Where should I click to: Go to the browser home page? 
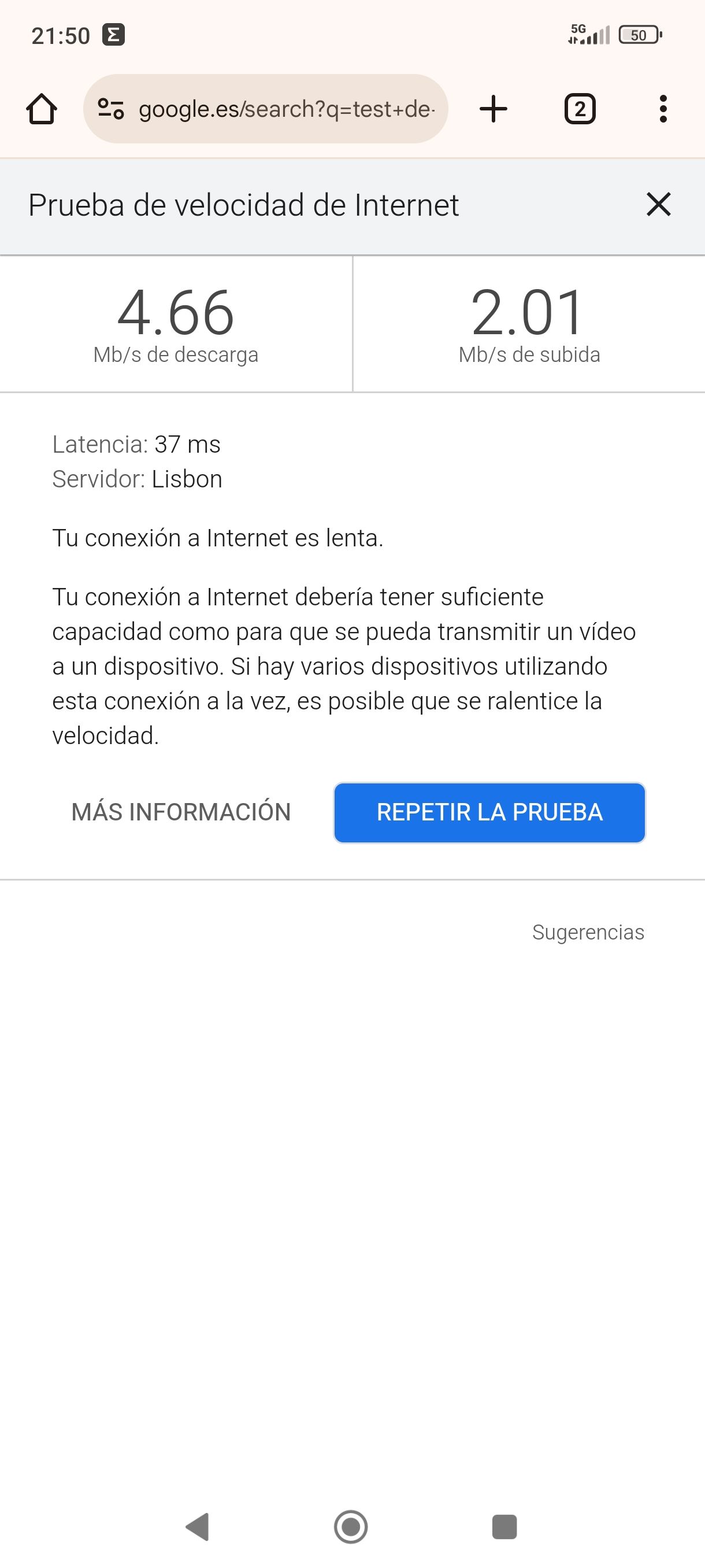(42, 110)
